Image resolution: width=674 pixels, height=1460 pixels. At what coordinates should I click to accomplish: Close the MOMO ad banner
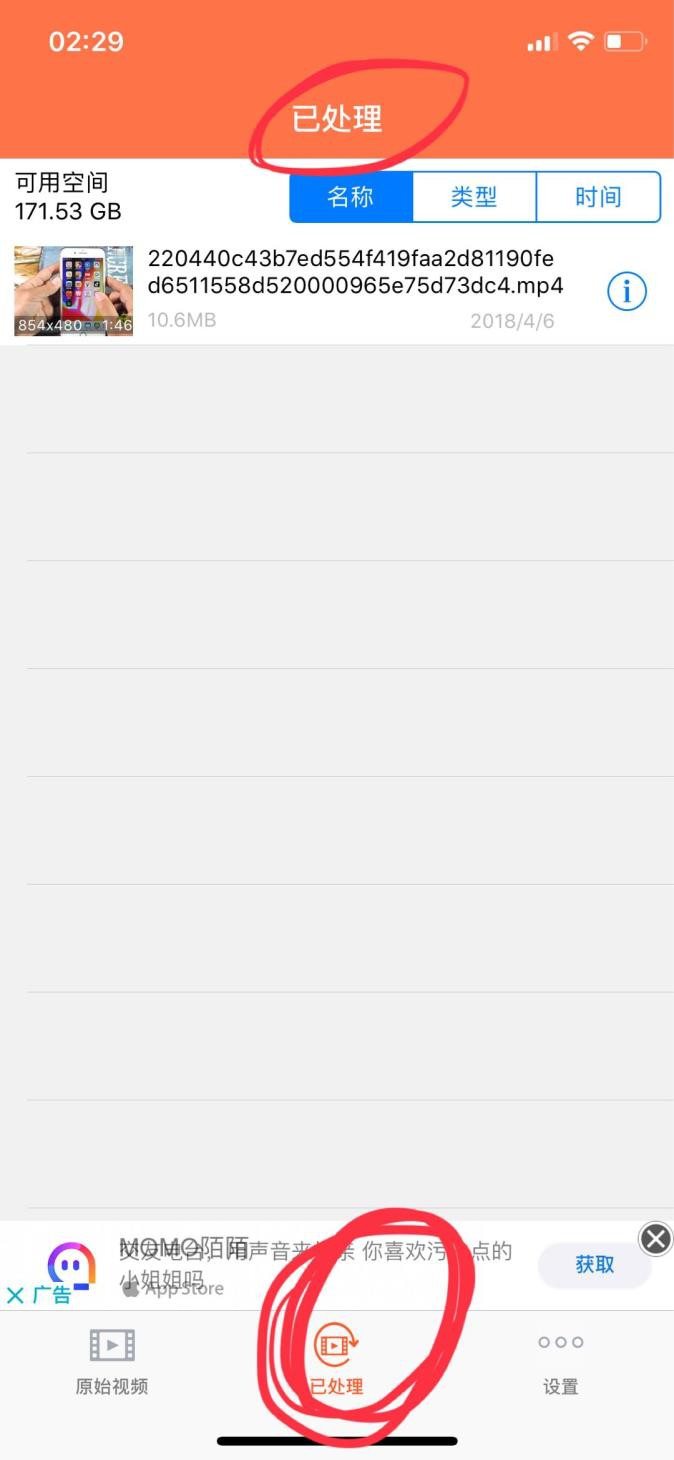point(655,1240)
